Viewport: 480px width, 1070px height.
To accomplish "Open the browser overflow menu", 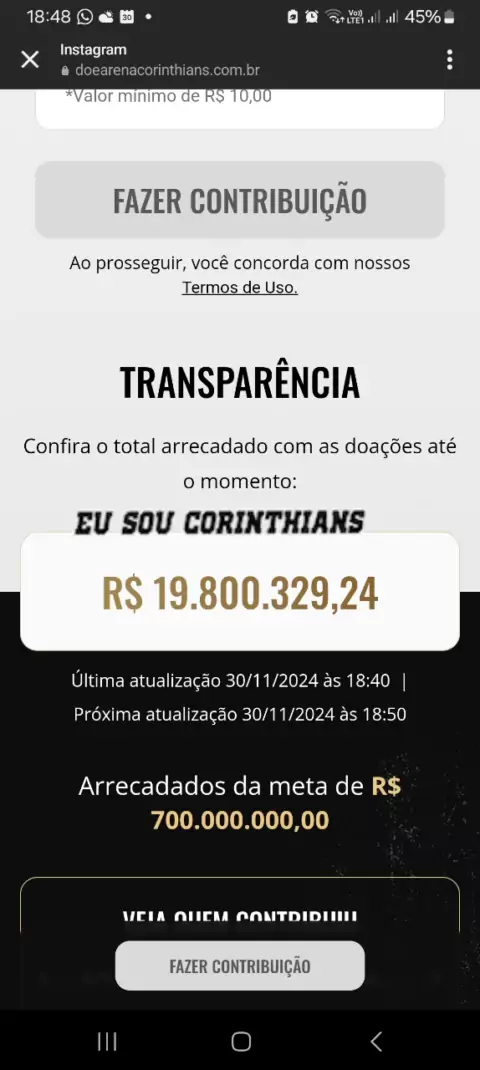I will pyautogui.click(x=449, y=59).
